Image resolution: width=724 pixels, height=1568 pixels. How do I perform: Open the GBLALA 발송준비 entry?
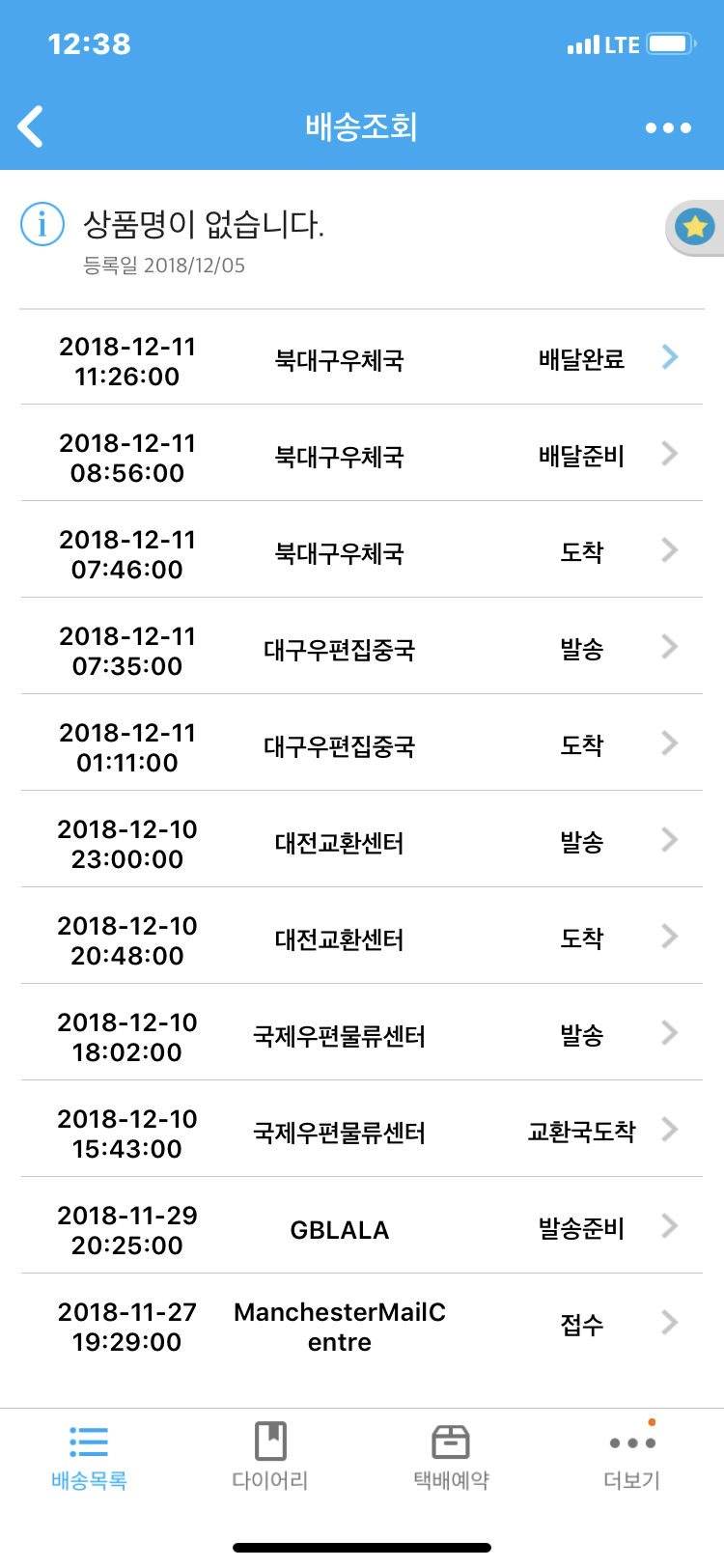click(x=362, y=1227)
